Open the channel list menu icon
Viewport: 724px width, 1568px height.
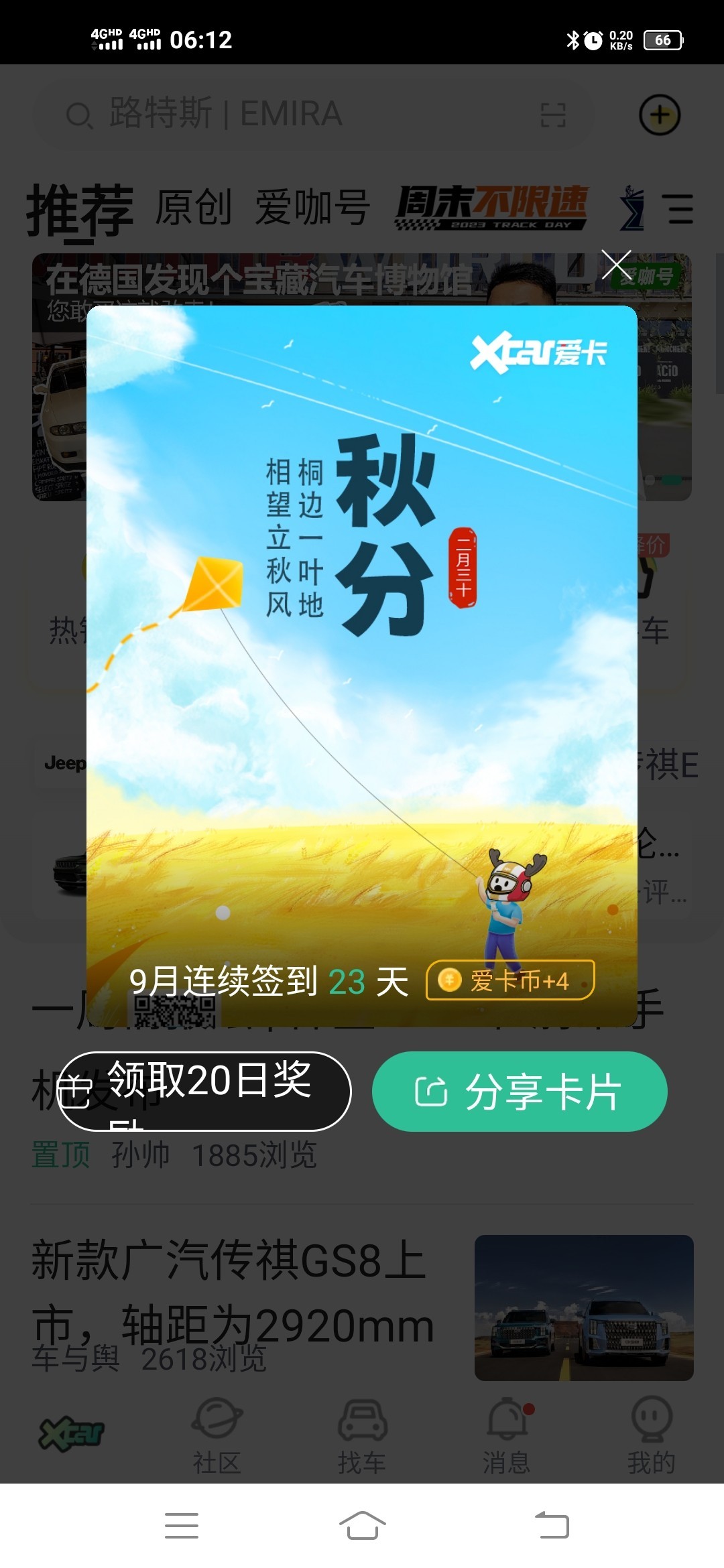click(x=680, y=209)
